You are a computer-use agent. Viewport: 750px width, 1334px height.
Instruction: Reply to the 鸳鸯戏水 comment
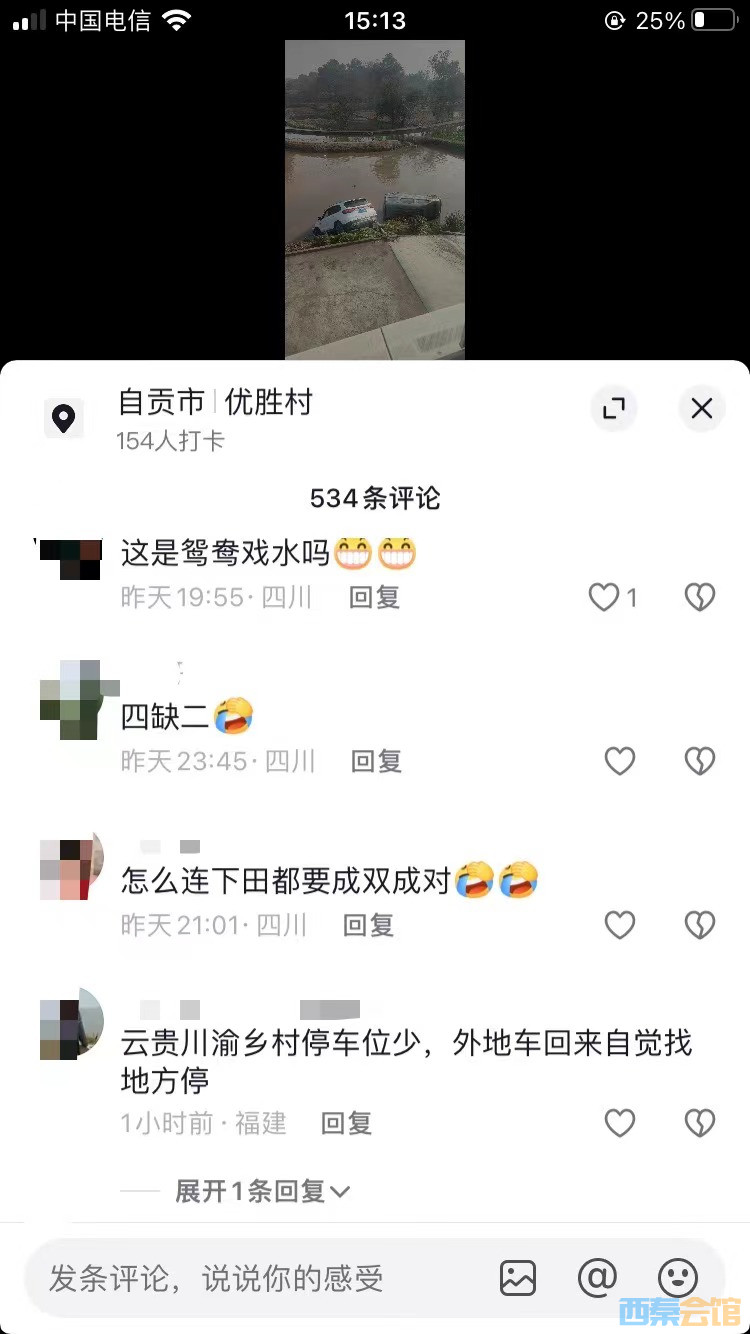tap(375, 598)
